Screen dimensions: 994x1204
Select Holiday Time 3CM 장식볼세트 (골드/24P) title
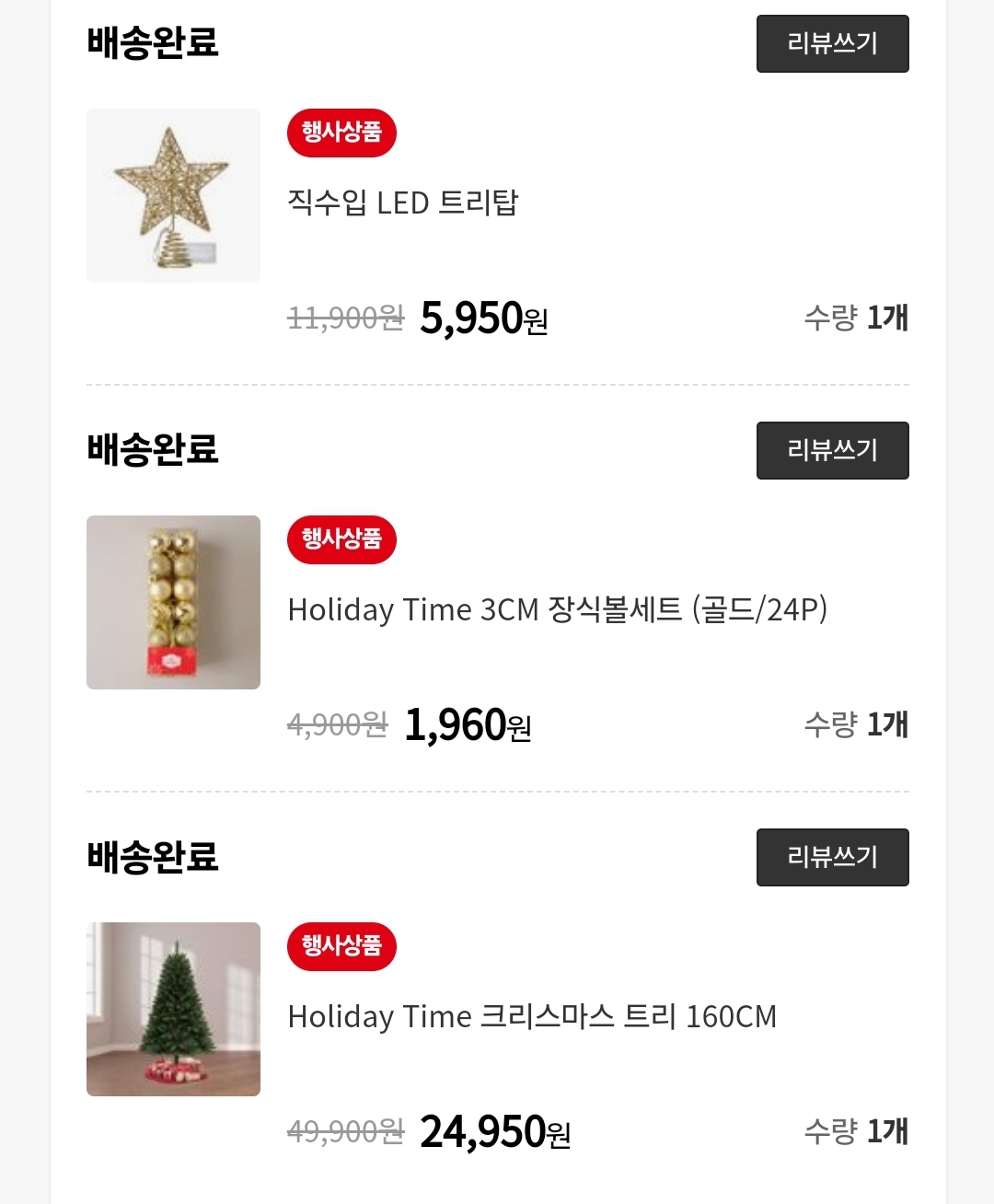click(557, 609)
